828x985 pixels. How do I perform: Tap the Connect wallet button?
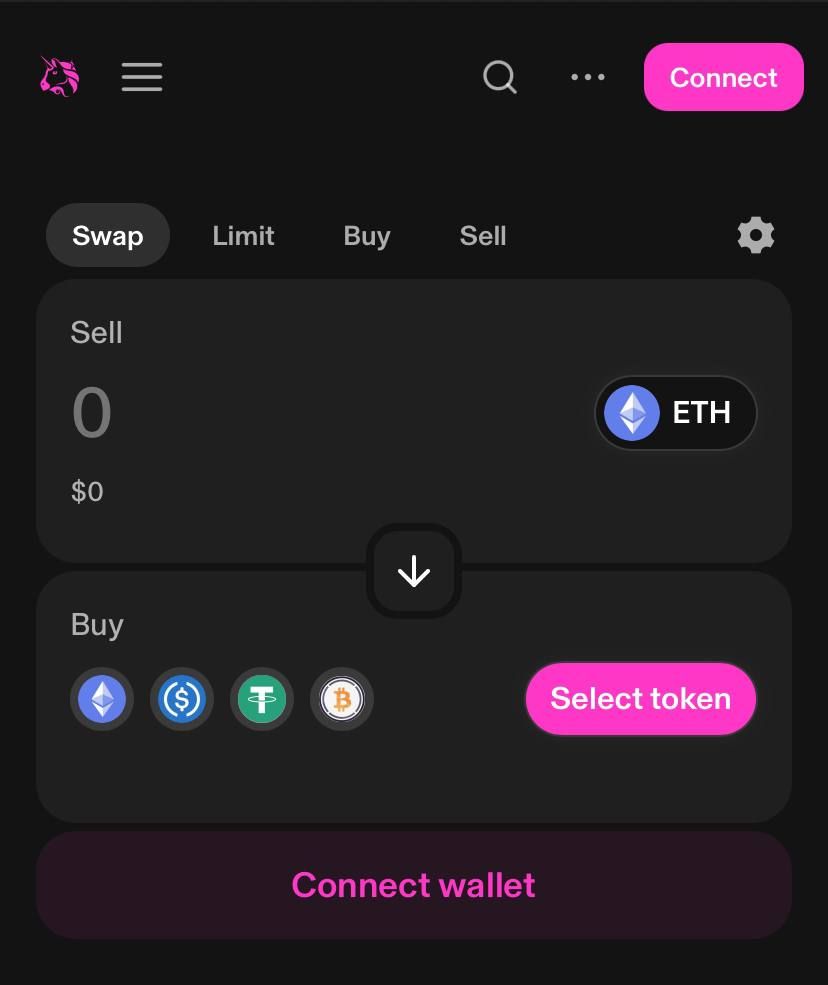[414, 885]
